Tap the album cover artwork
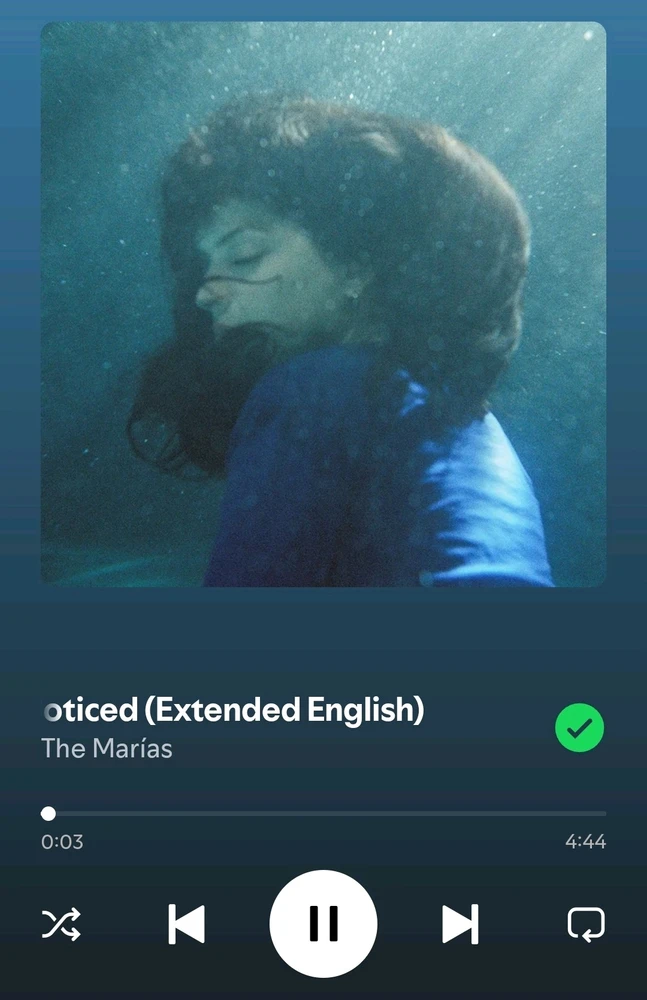Screen dimensions: 647x1000 [323, 304]
